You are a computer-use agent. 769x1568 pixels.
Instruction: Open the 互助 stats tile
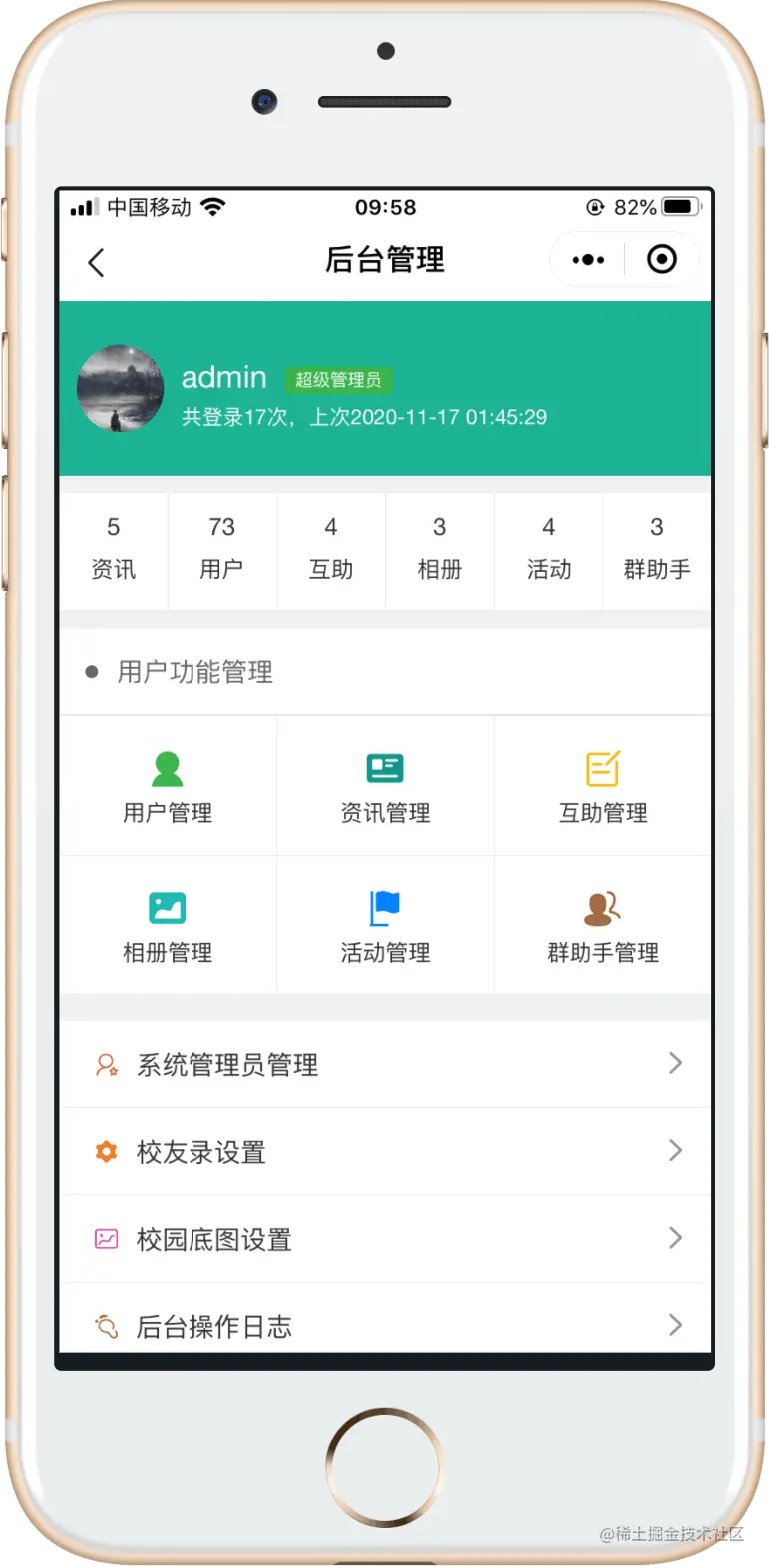[330, 549]
